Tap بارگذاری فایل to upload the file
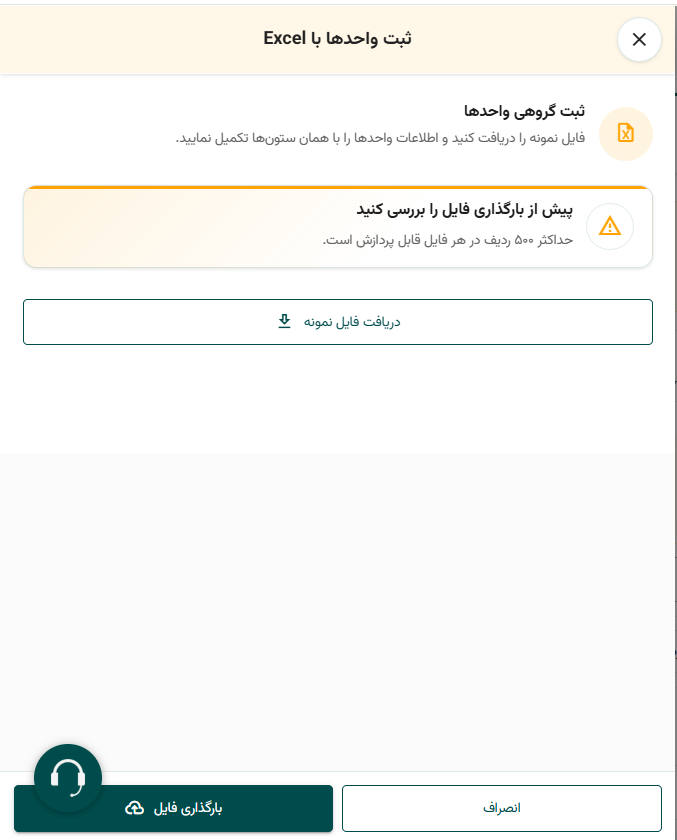The width and height of the screenshot is (677, 840). (x=174, y=808)
